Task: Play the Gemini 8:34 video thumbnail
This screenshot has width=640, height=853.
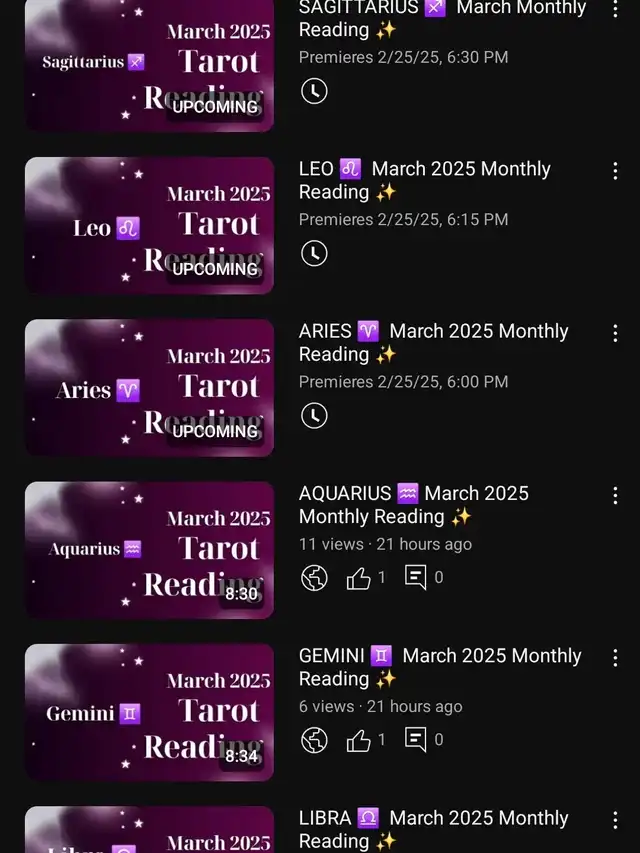Action: pos(149,711)
